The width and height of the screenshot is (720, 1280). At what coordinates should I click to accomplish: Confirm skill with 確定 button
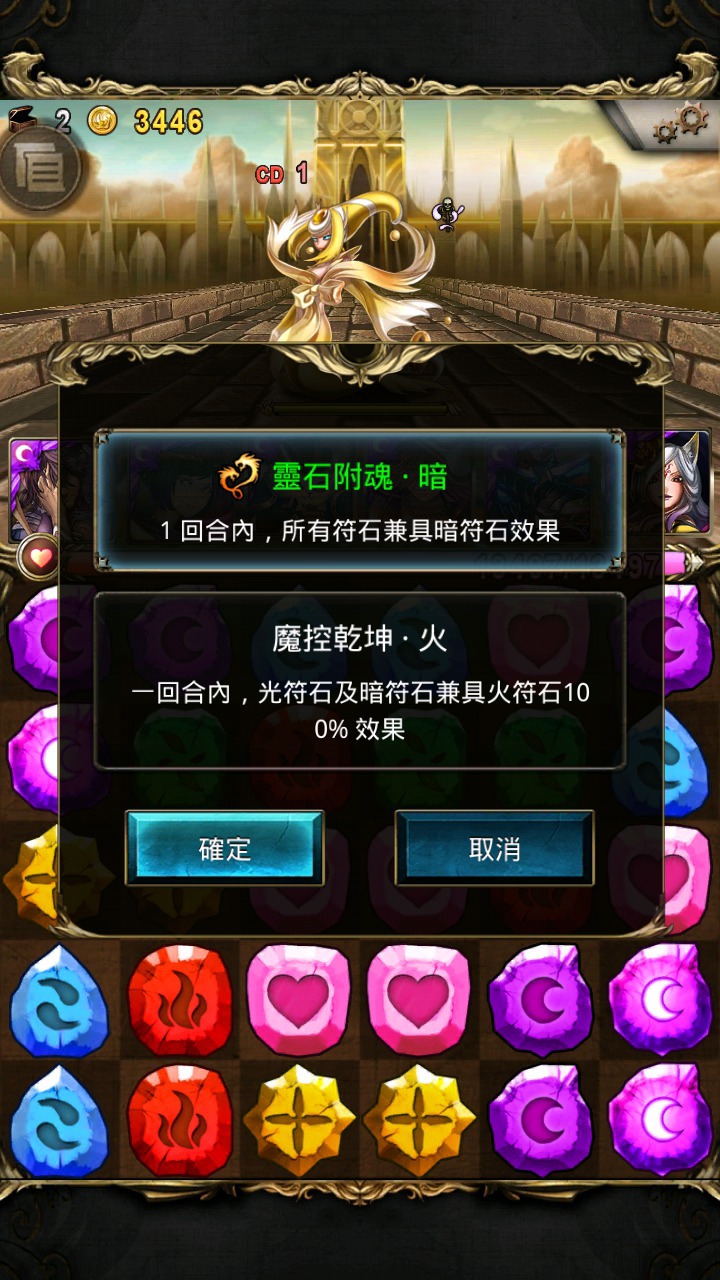[224, 848]
